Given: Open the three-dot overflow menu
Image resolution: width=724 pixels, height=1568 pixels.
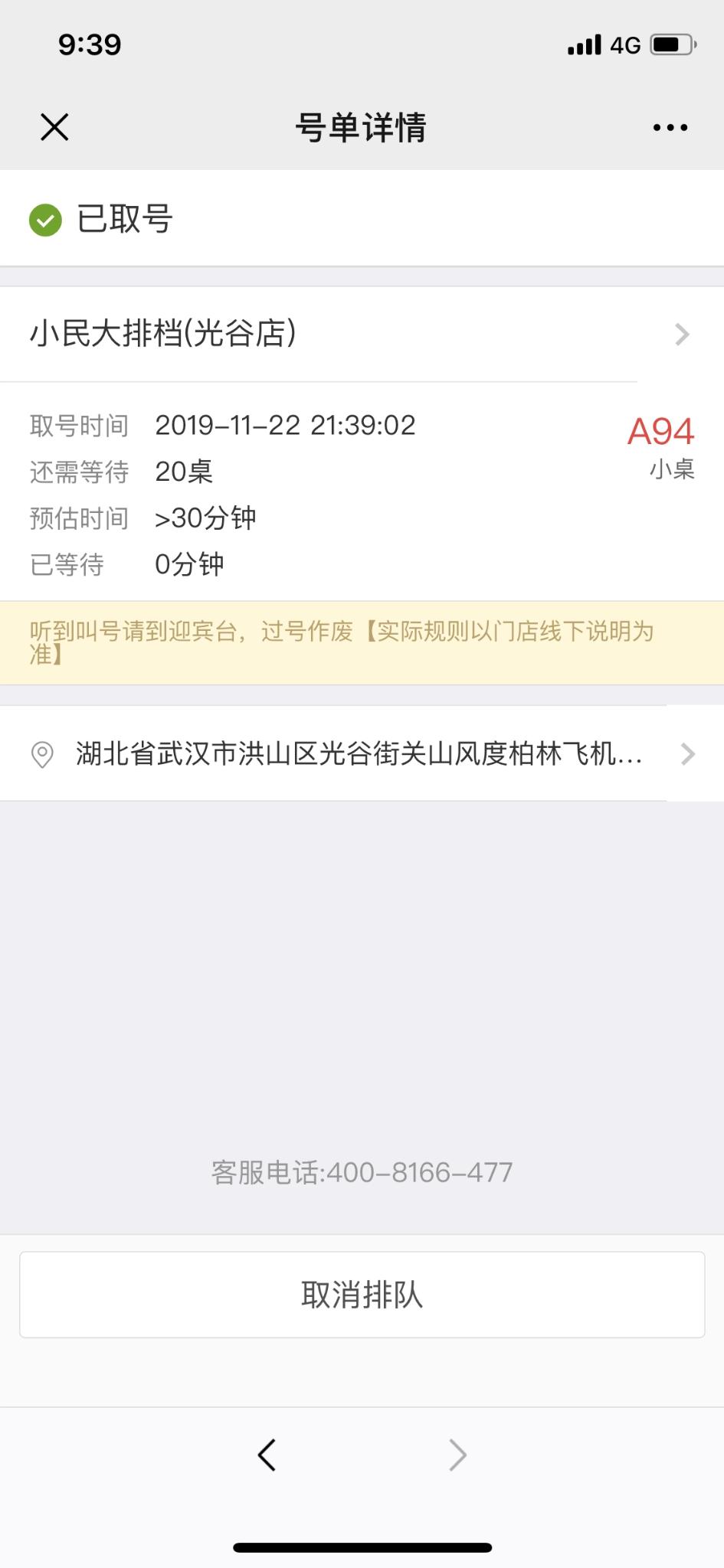Looking at the screenshot, I should coord(670,128).
